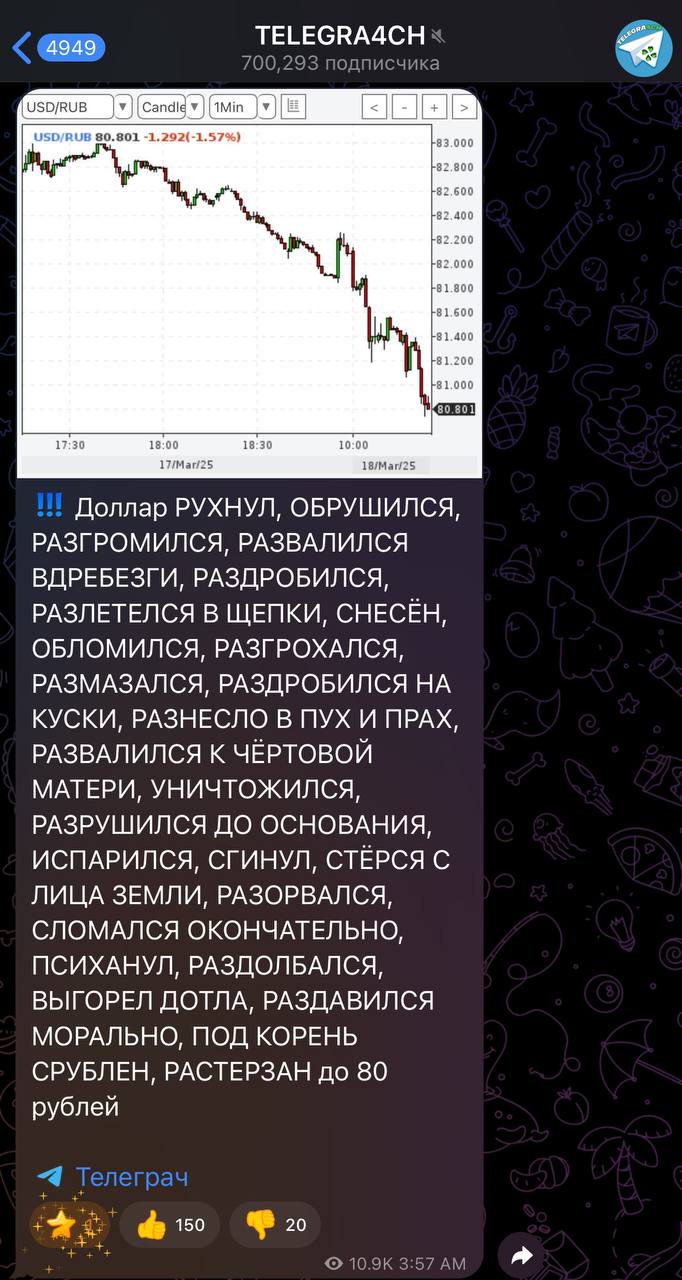Screen dimensions: 682x1280
Task: Open the channel avatar at top right
Action: (x=643, y=47)
